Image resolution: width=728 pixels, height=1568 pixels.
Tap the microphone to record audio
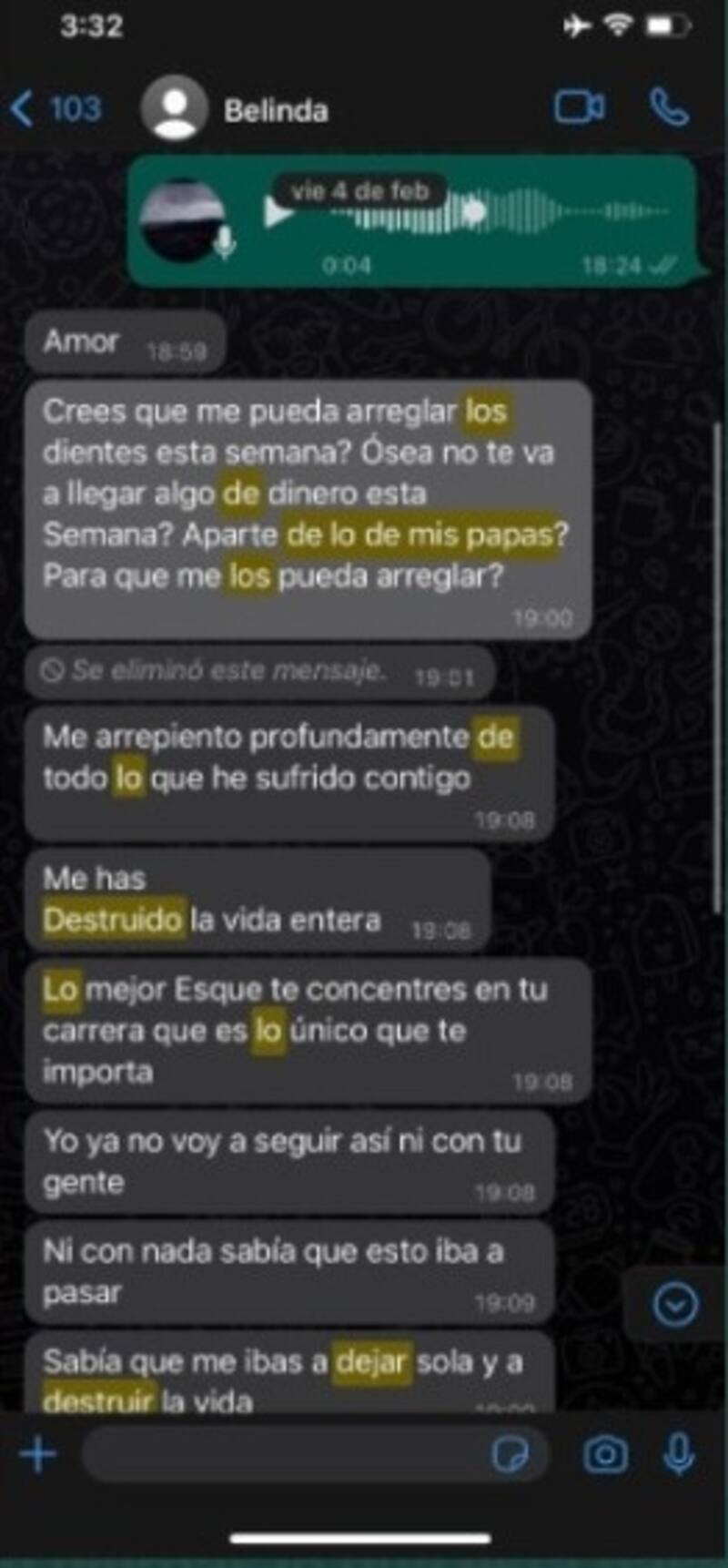click(679, 1454)
